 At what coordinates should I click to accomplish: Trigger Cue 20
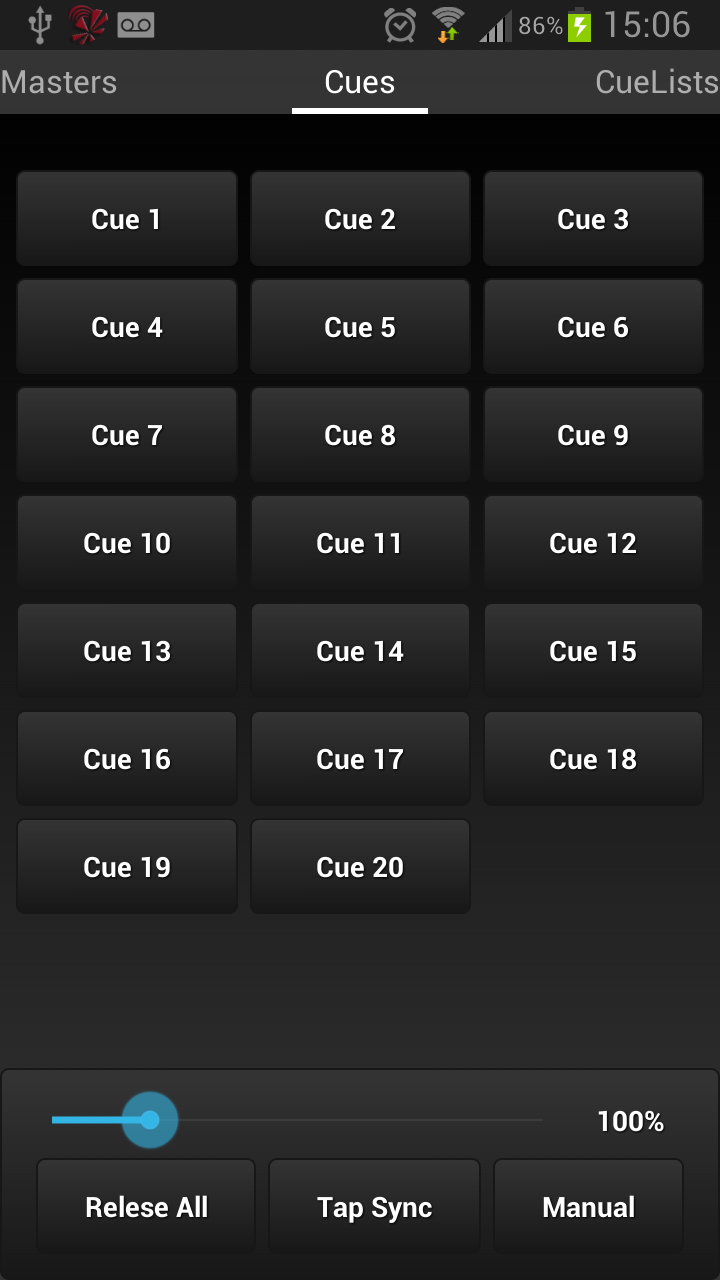(x=360, y=867)
